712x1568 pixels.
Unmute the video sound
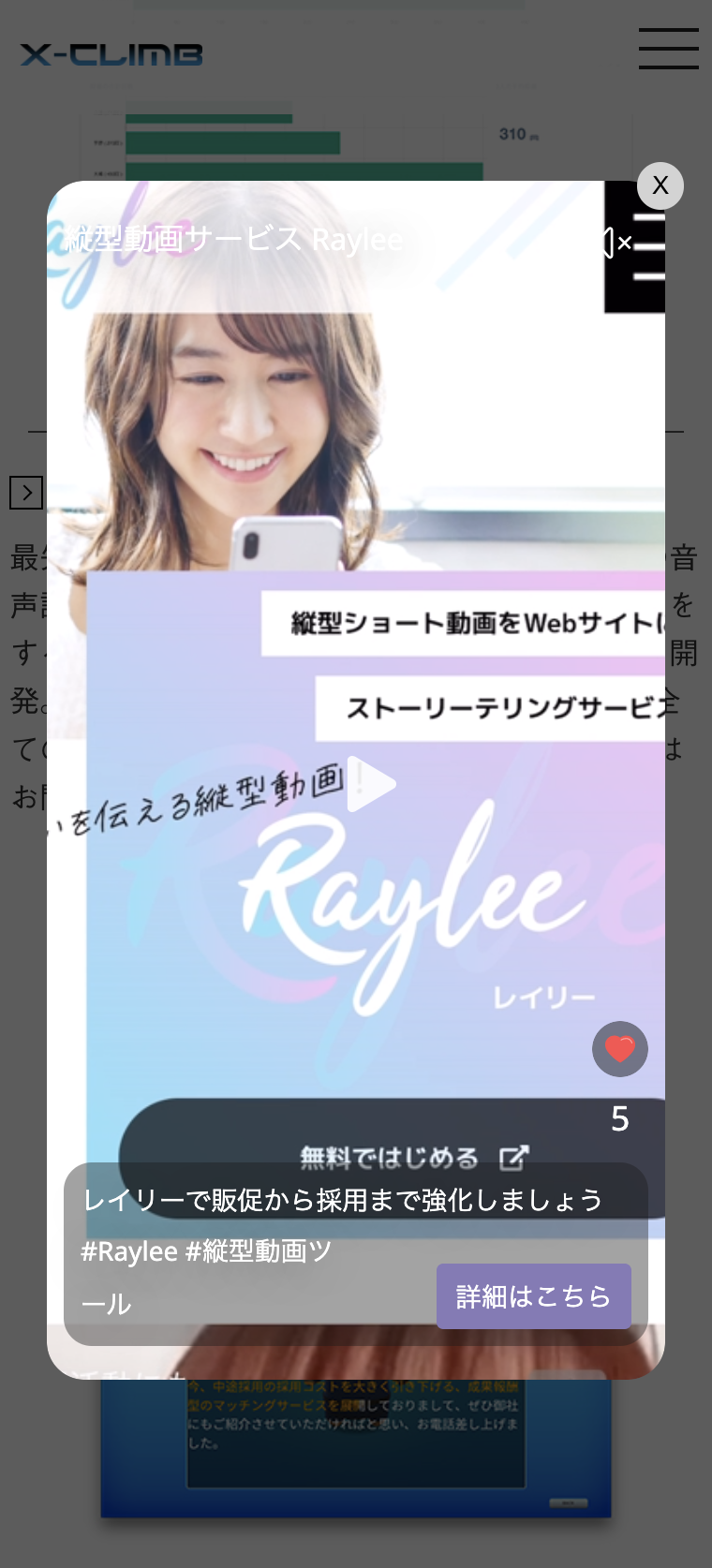click(x=615, y=243)
